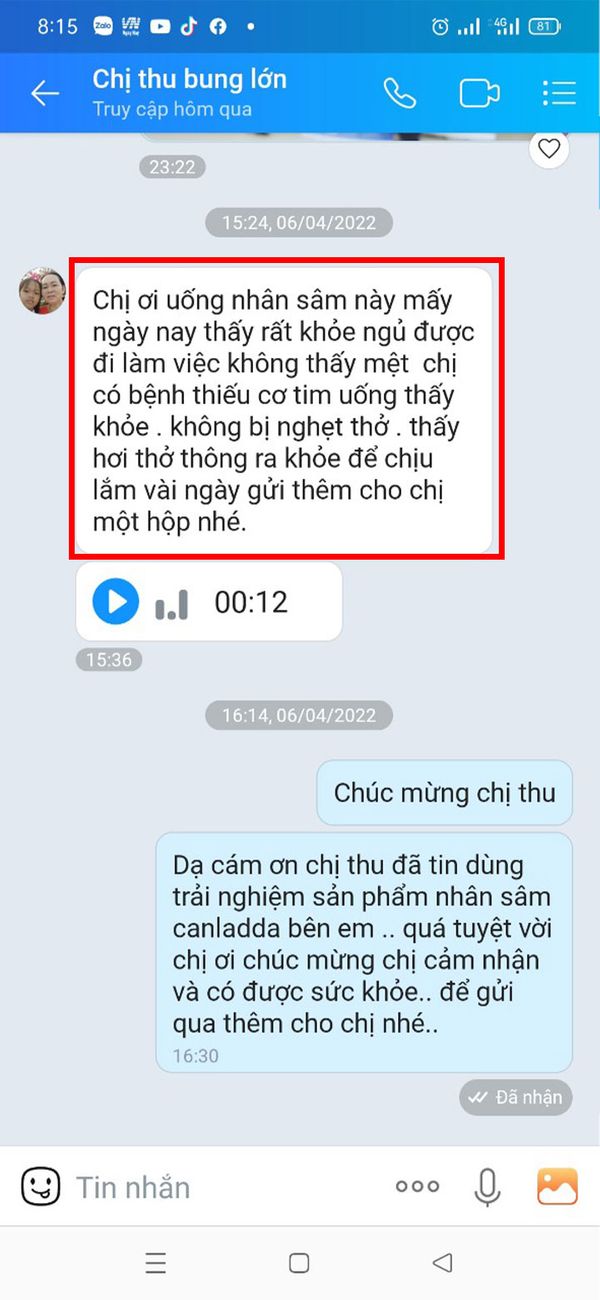
Task: Open contact info for Chị thu bung lớn
Action: (190, 91)
